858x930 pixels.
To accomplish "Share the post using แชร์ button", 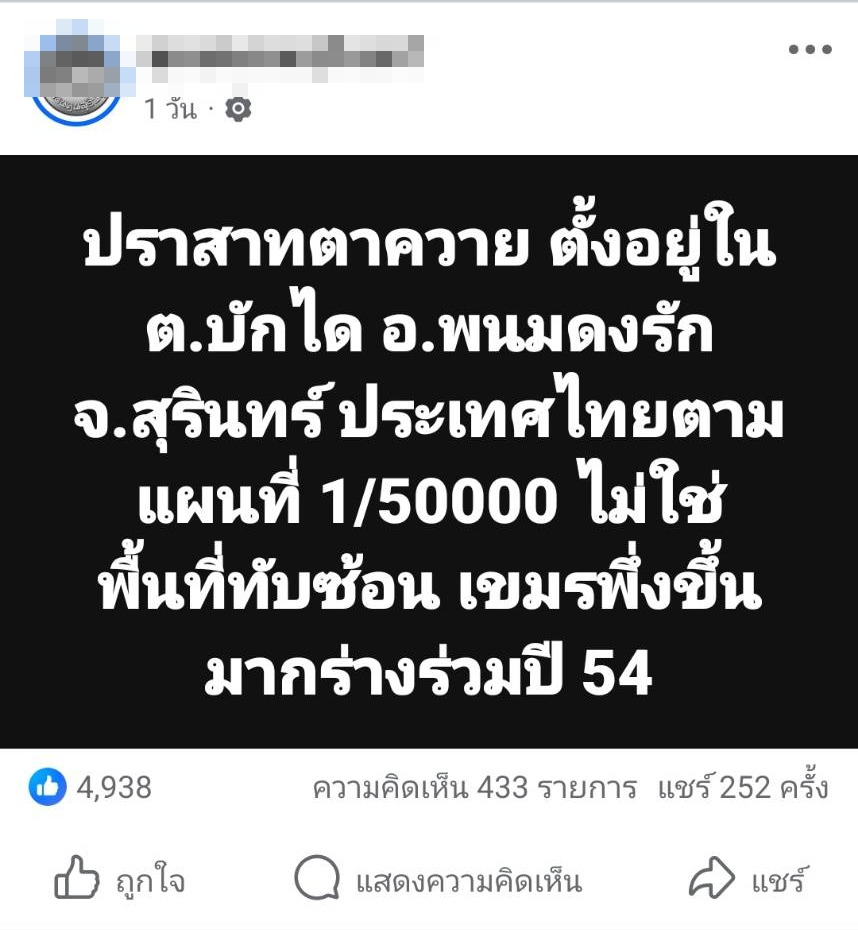I will [748, 881].
